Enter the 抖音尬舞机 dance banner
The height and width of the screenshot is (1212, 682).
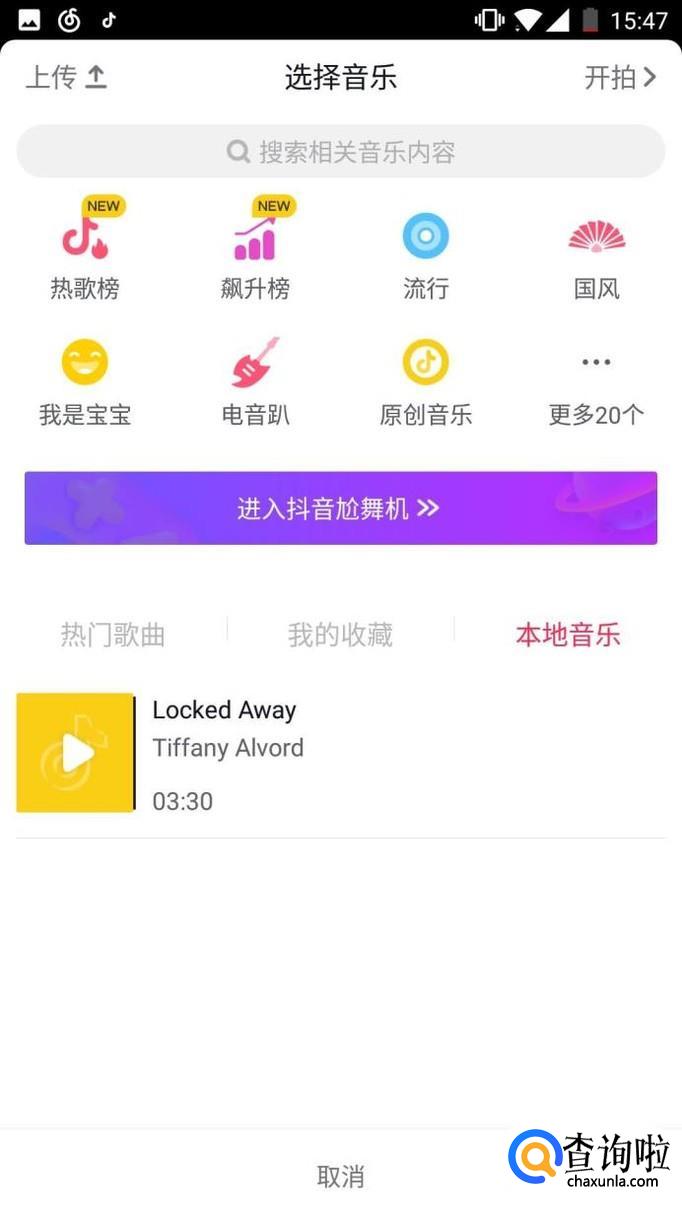tap(341, 508)
